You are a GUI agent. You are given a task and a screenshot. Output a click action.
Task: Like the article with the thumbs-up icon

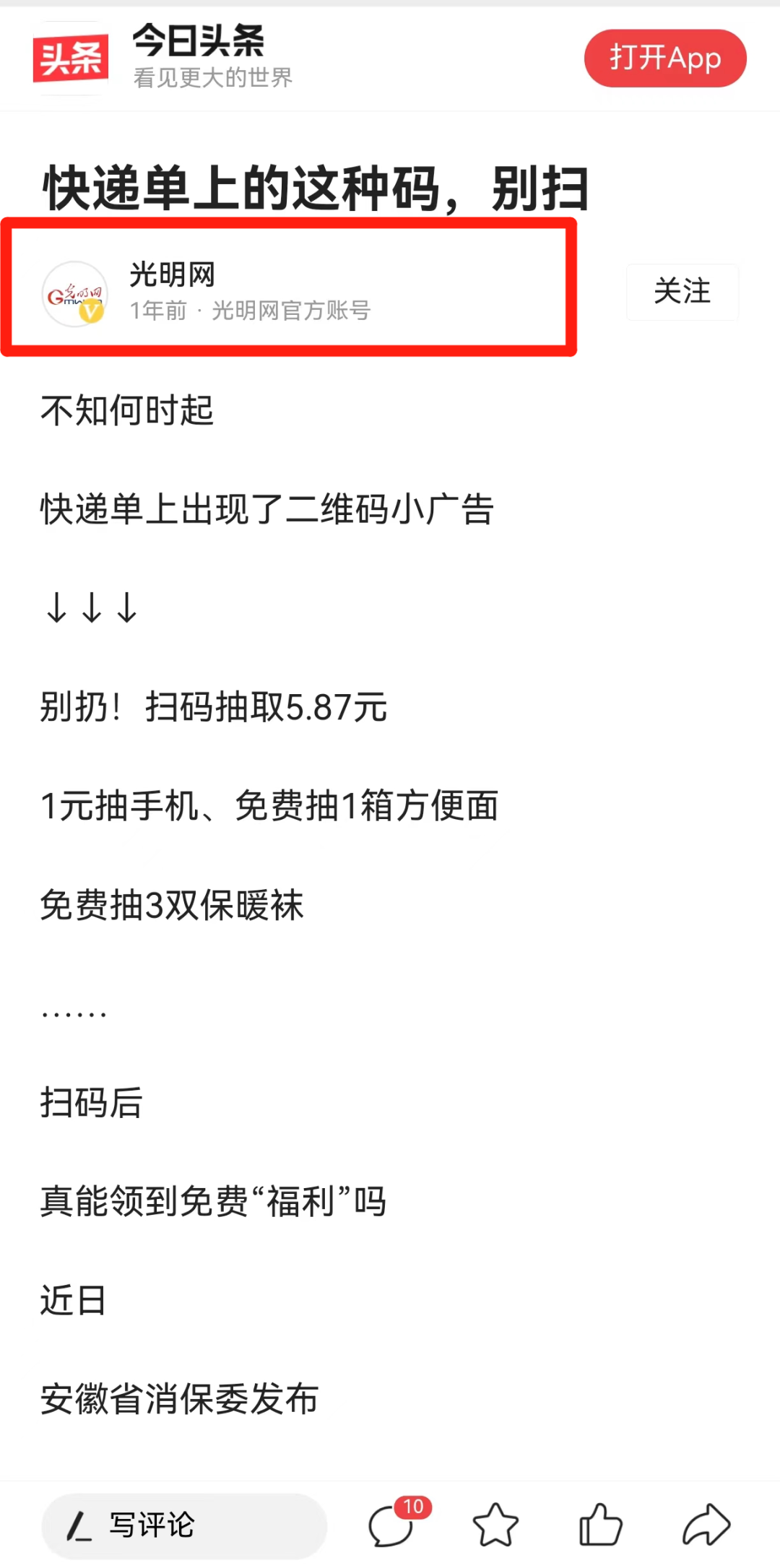coord(600,1525)
